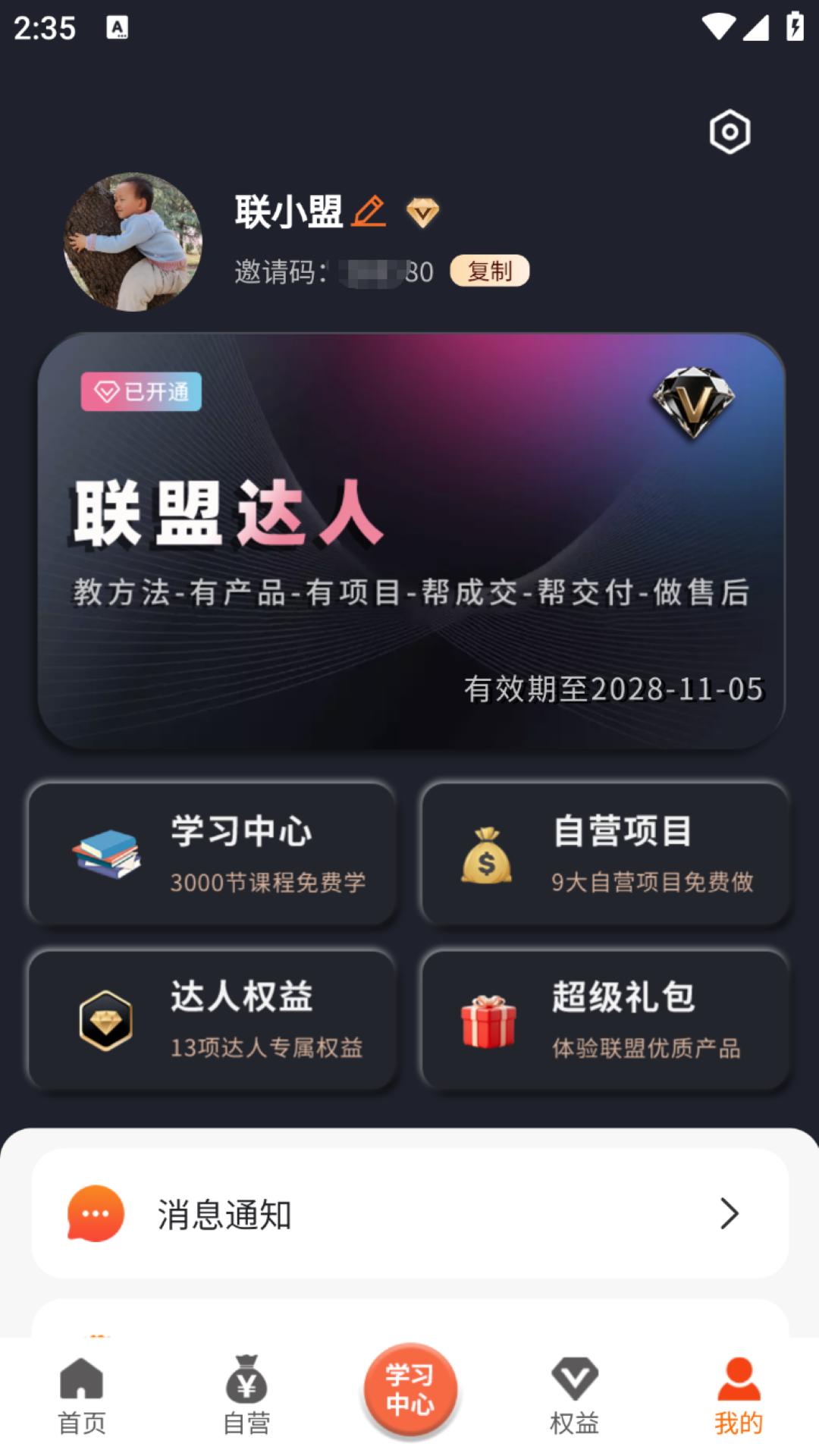Open the 消息通知 row
Image resolution: width=819 pixels, height=1456 pixels.
409,1213
